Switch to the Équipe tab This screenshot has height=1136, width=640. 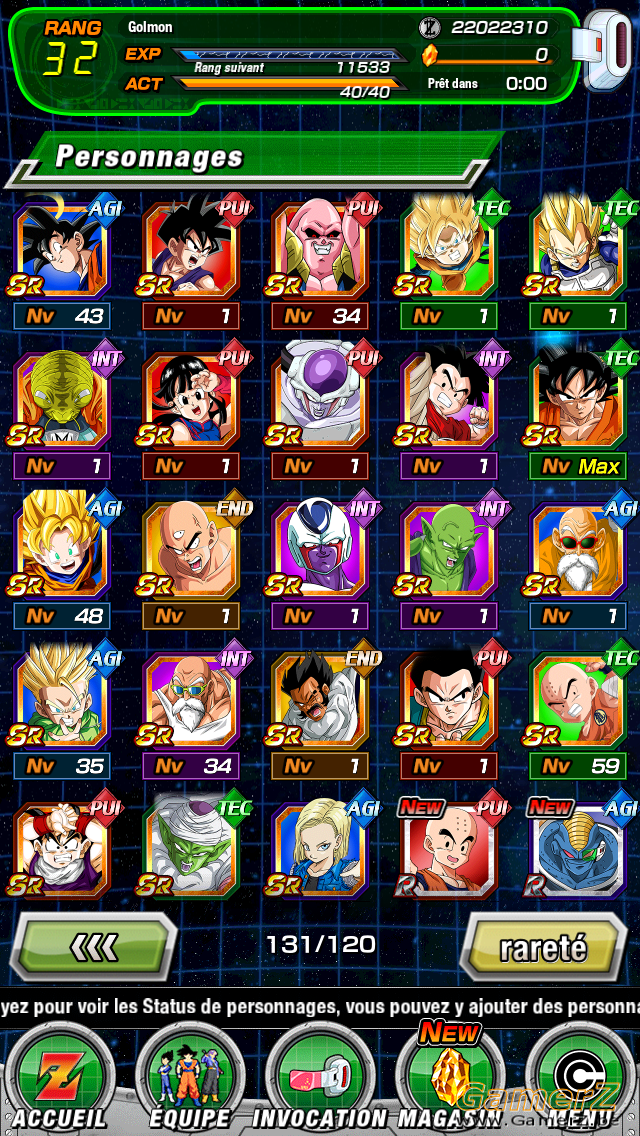pyautogui.click(x=188, y=1077)
